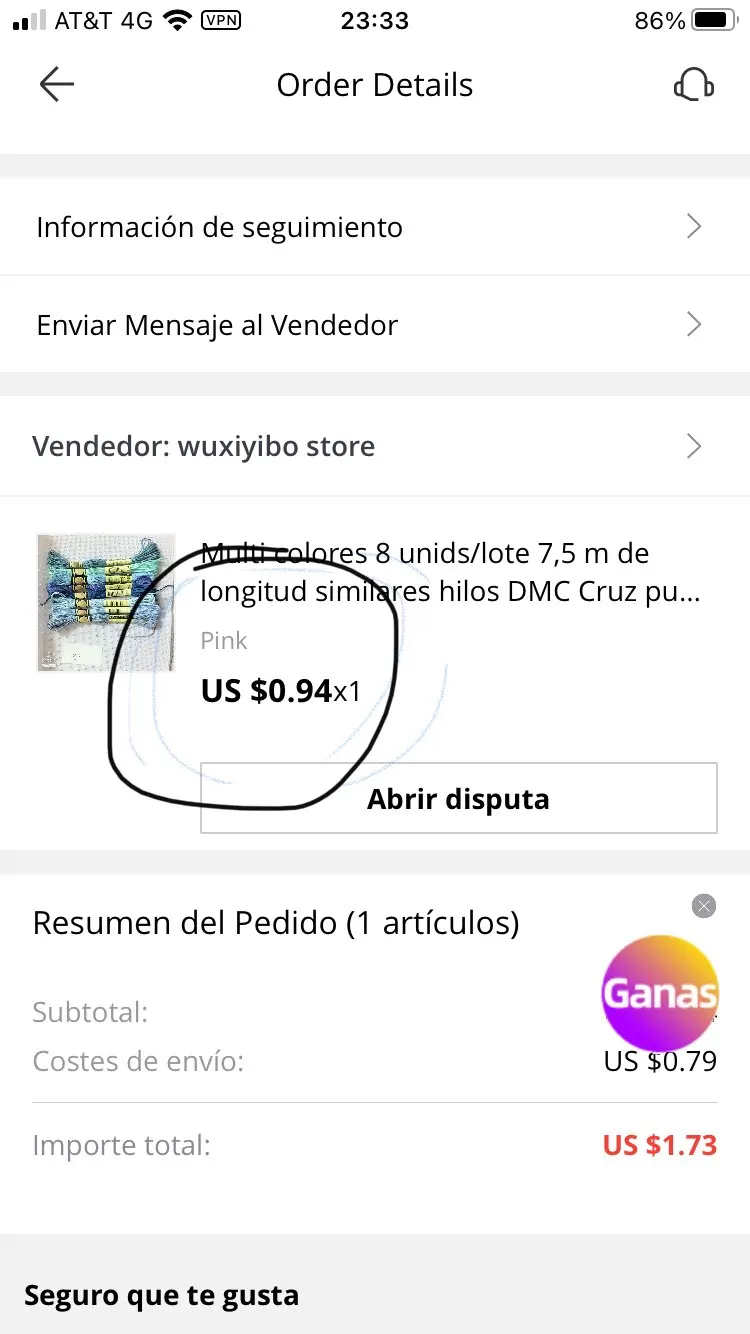Open customer support headset icon
Screen dimensions: 750x1334
tap(693, 85)
